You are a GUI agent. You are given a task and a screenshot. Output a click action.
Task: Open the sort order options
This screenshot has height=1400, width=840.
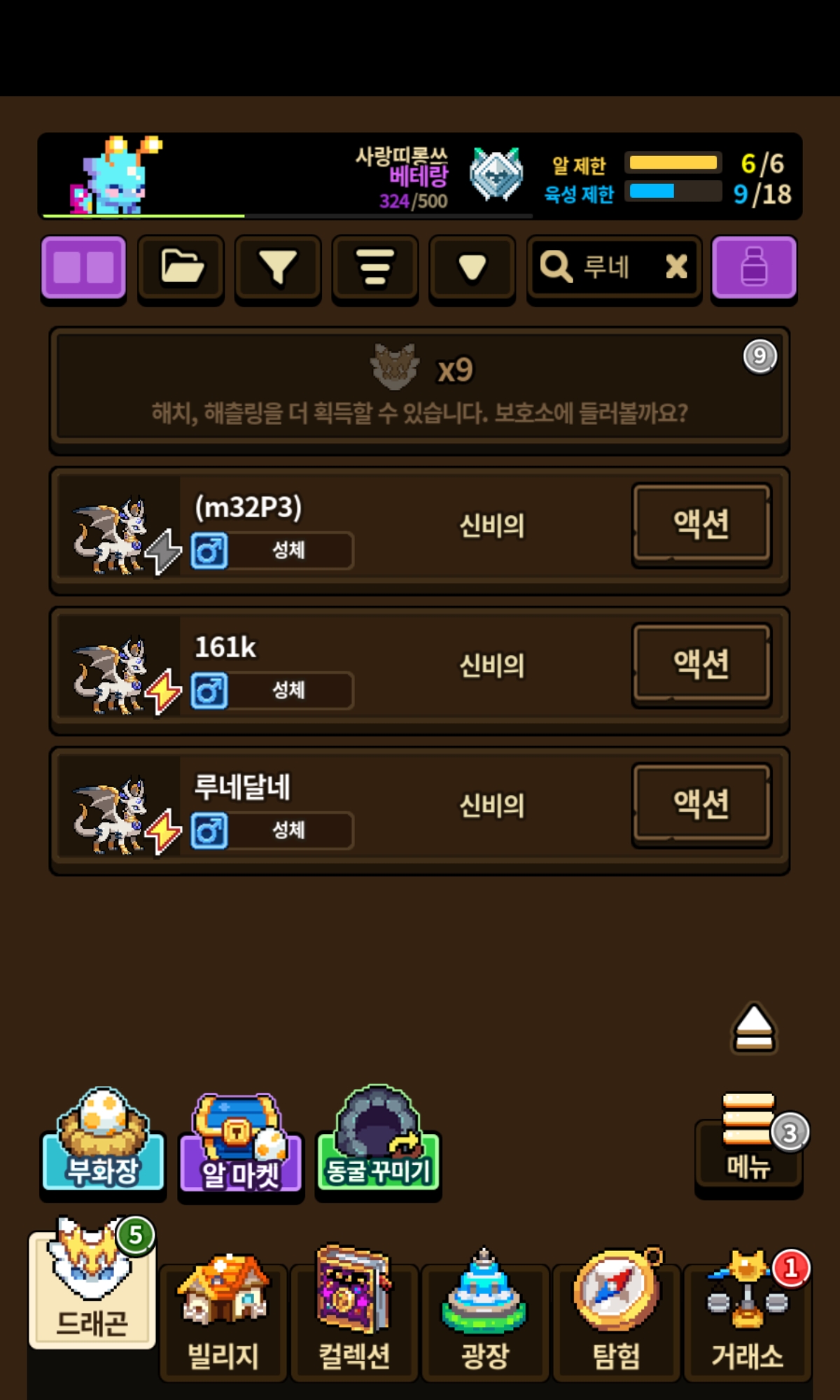(375, 268)
